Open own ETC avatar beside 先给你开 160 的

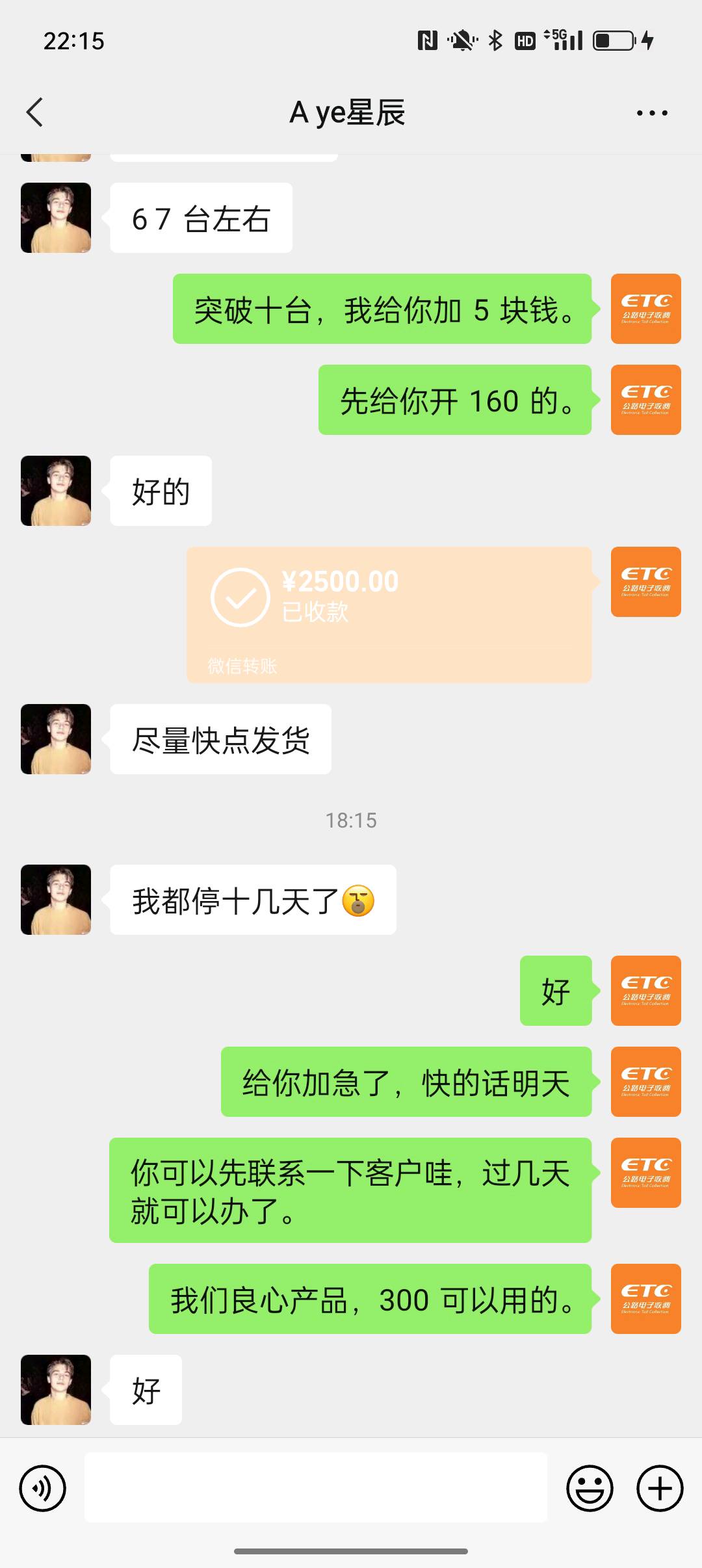coord(645,400)
